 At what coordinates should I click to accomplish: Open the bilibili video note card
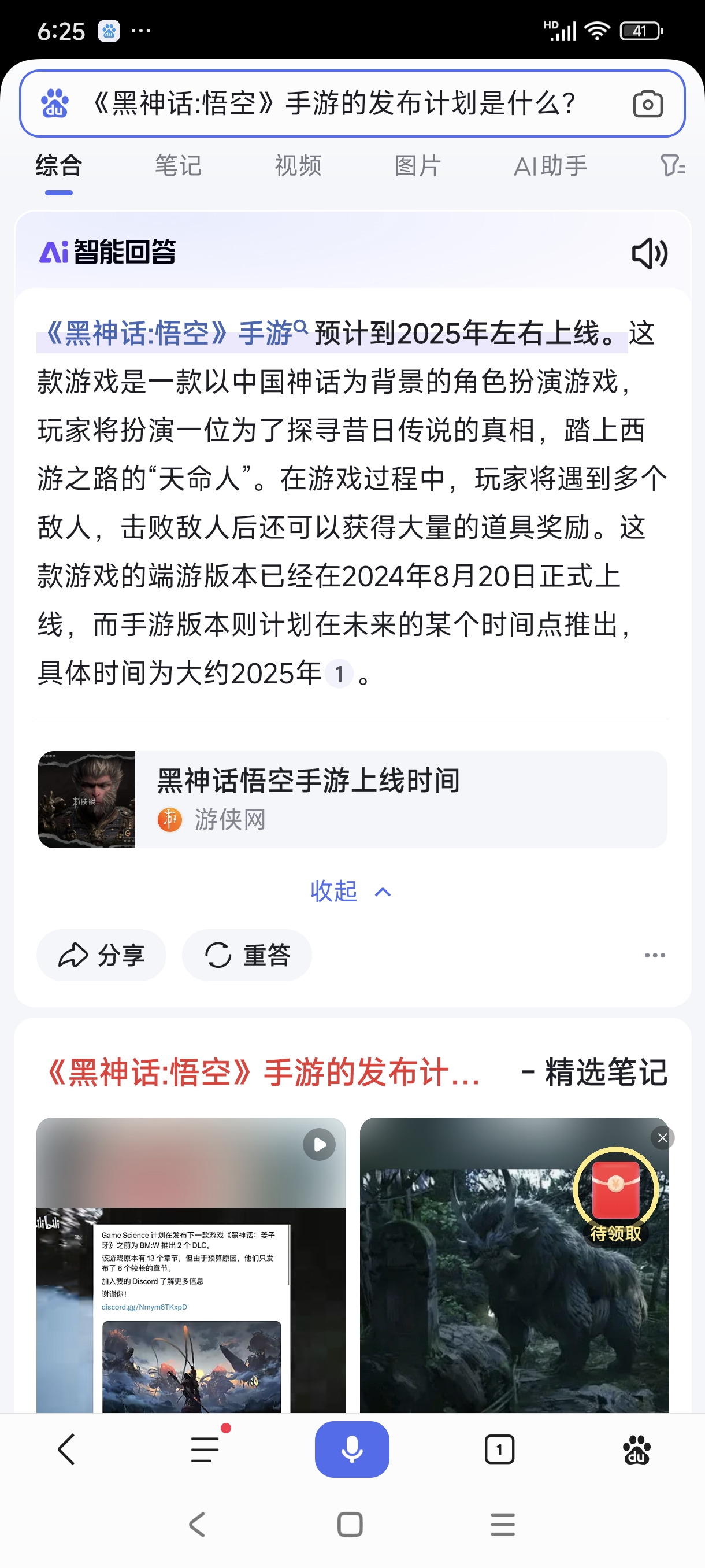(191, 1266)
